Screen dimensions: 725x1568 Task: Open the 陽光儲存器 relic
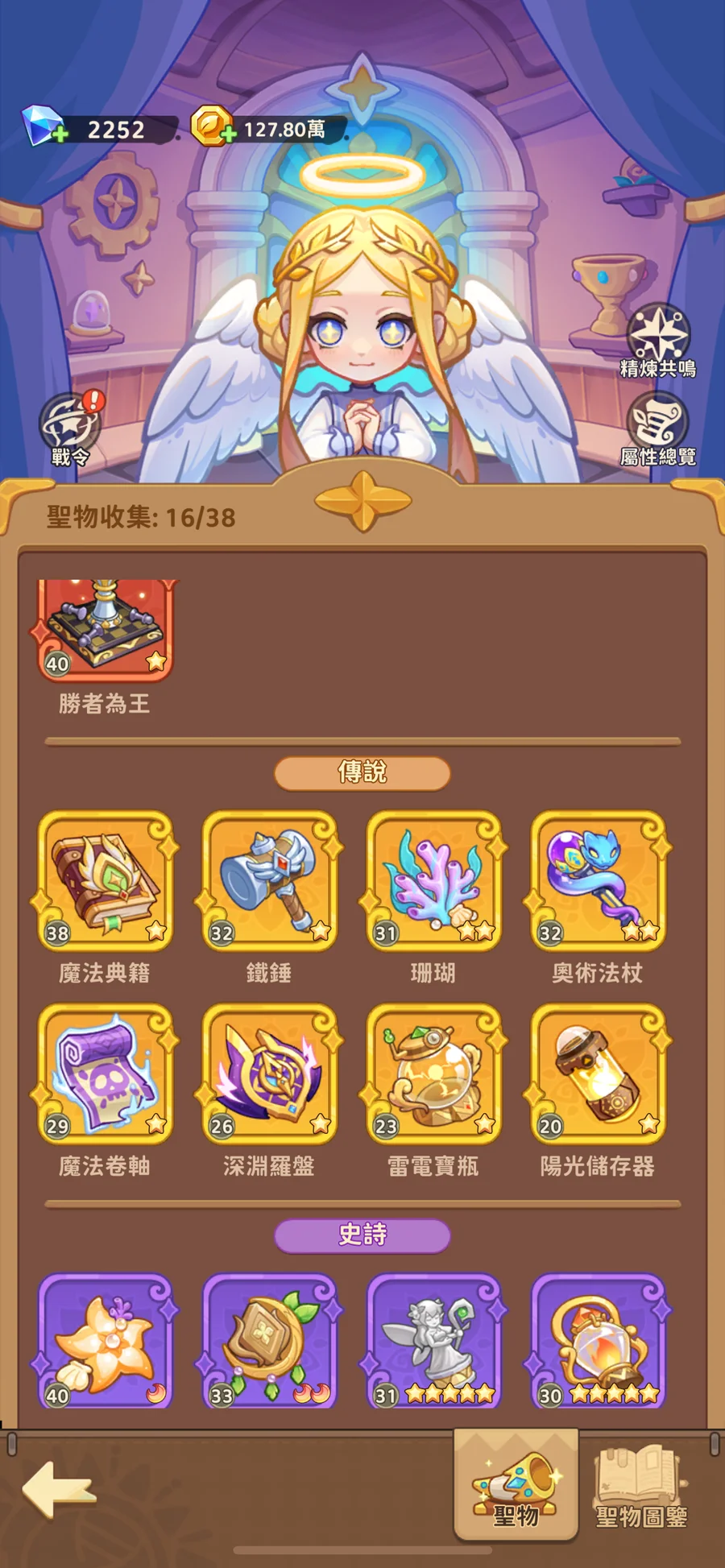click(x=598, y=1074)
